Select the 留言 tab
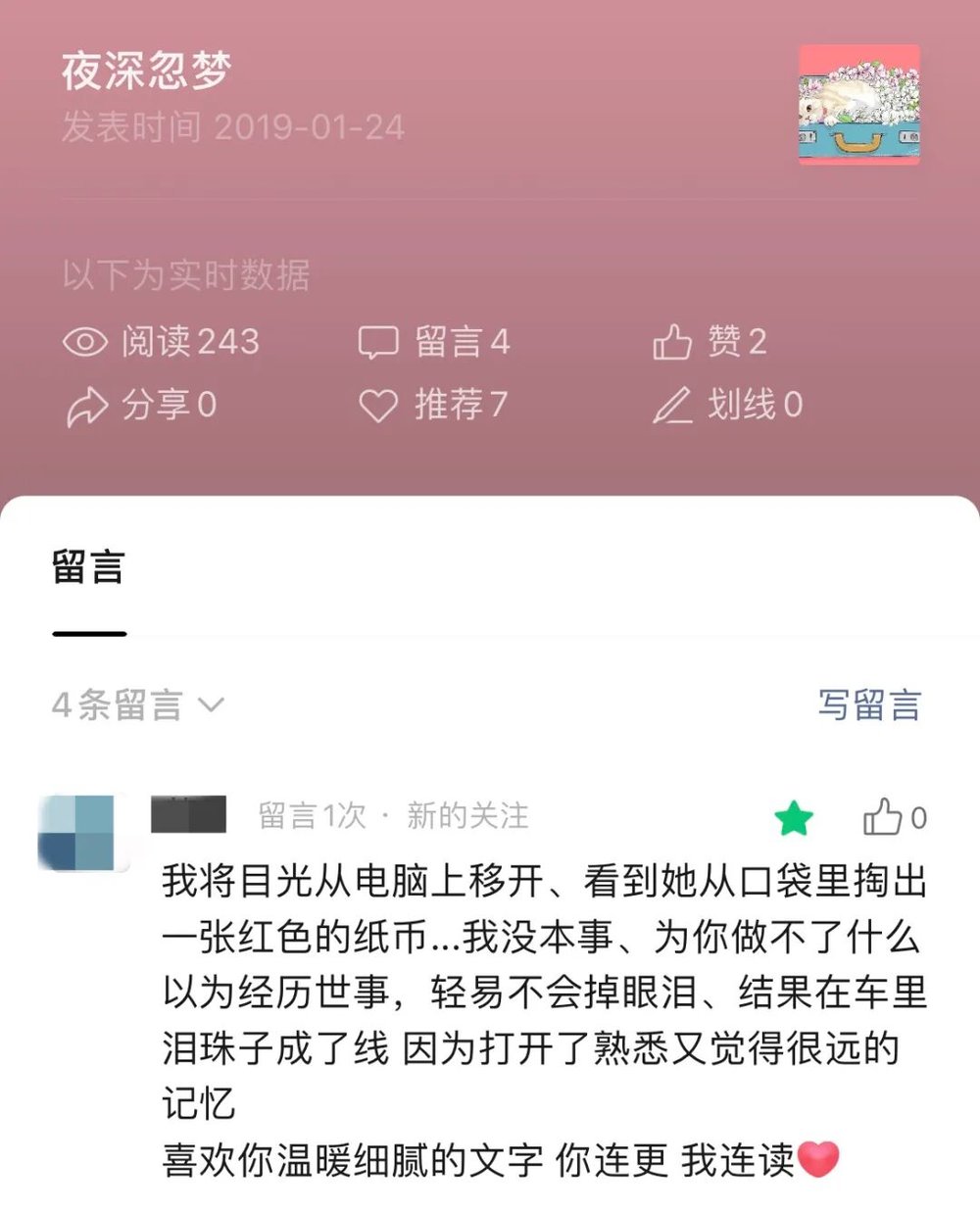The height and width of the screenshot is (1212, 980). [88, 568]
